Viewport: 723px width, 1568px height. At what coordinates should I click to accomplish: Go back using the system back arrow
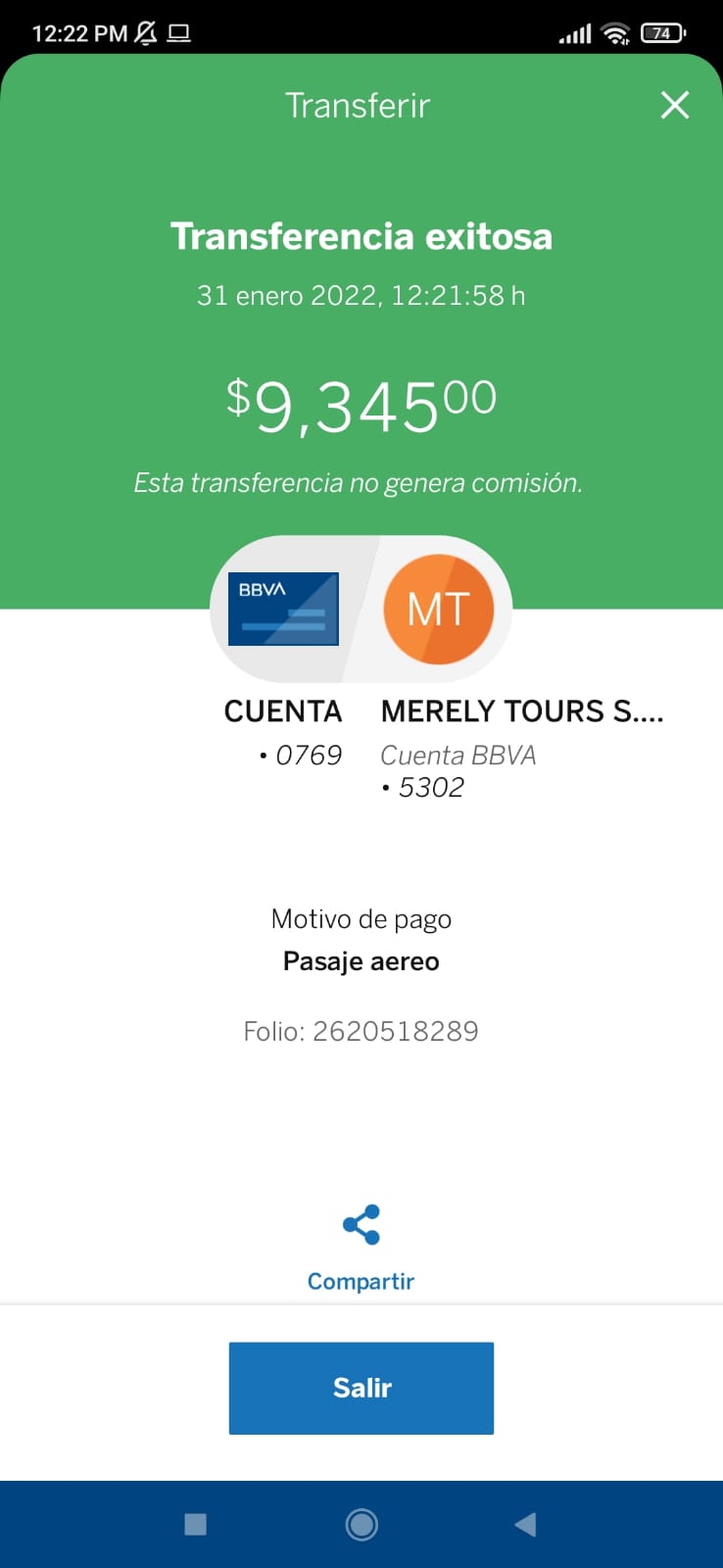[525, 1524]
